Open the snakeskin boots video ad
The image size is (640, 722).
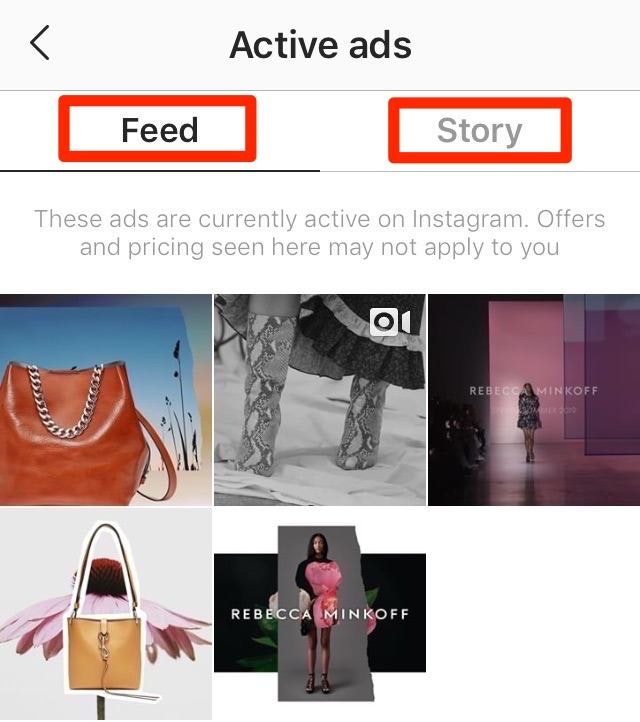319,399
